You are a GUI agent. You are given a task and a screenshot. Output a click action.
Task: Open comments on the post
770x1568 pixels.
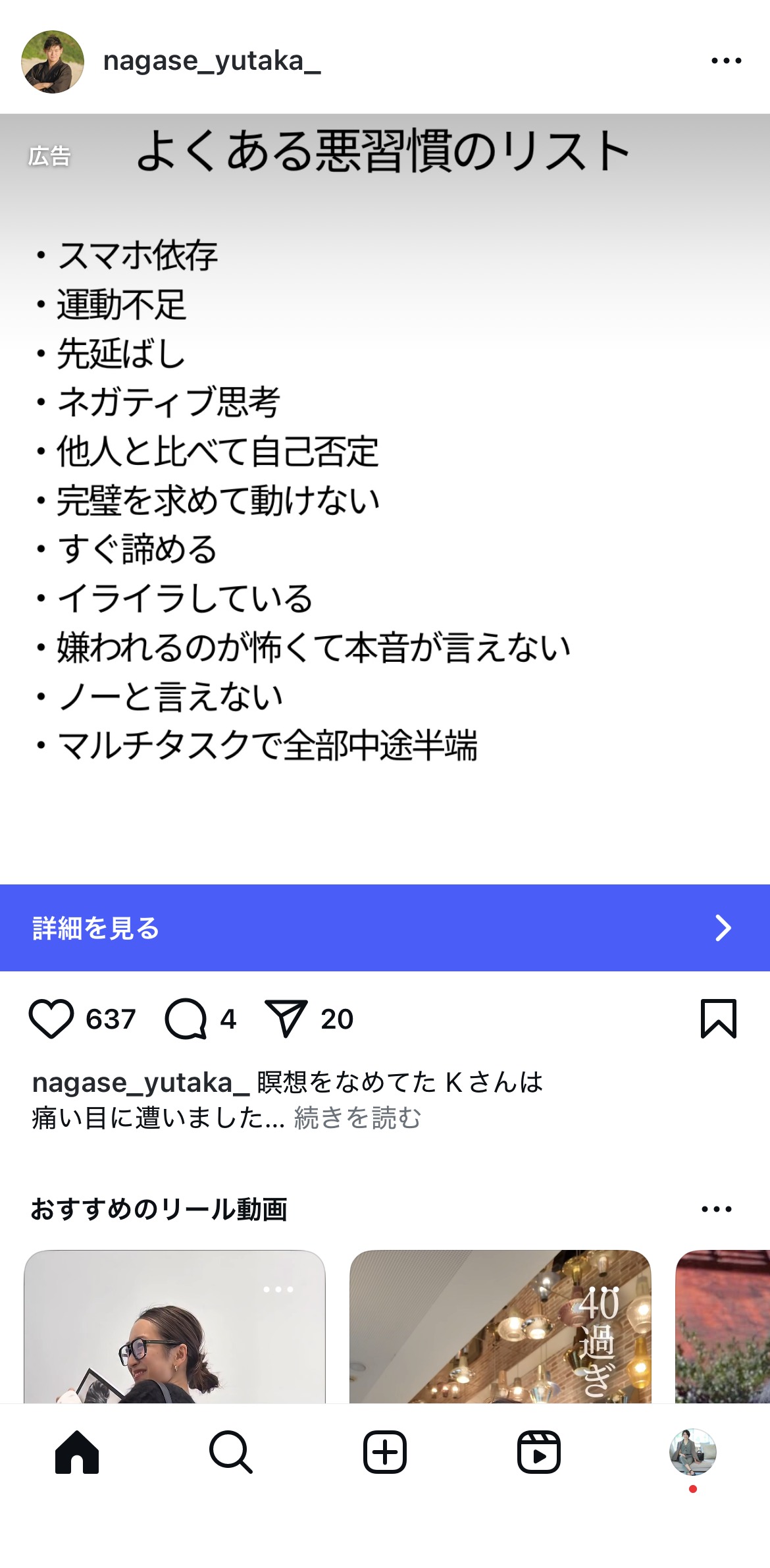tap(186, 1019)
